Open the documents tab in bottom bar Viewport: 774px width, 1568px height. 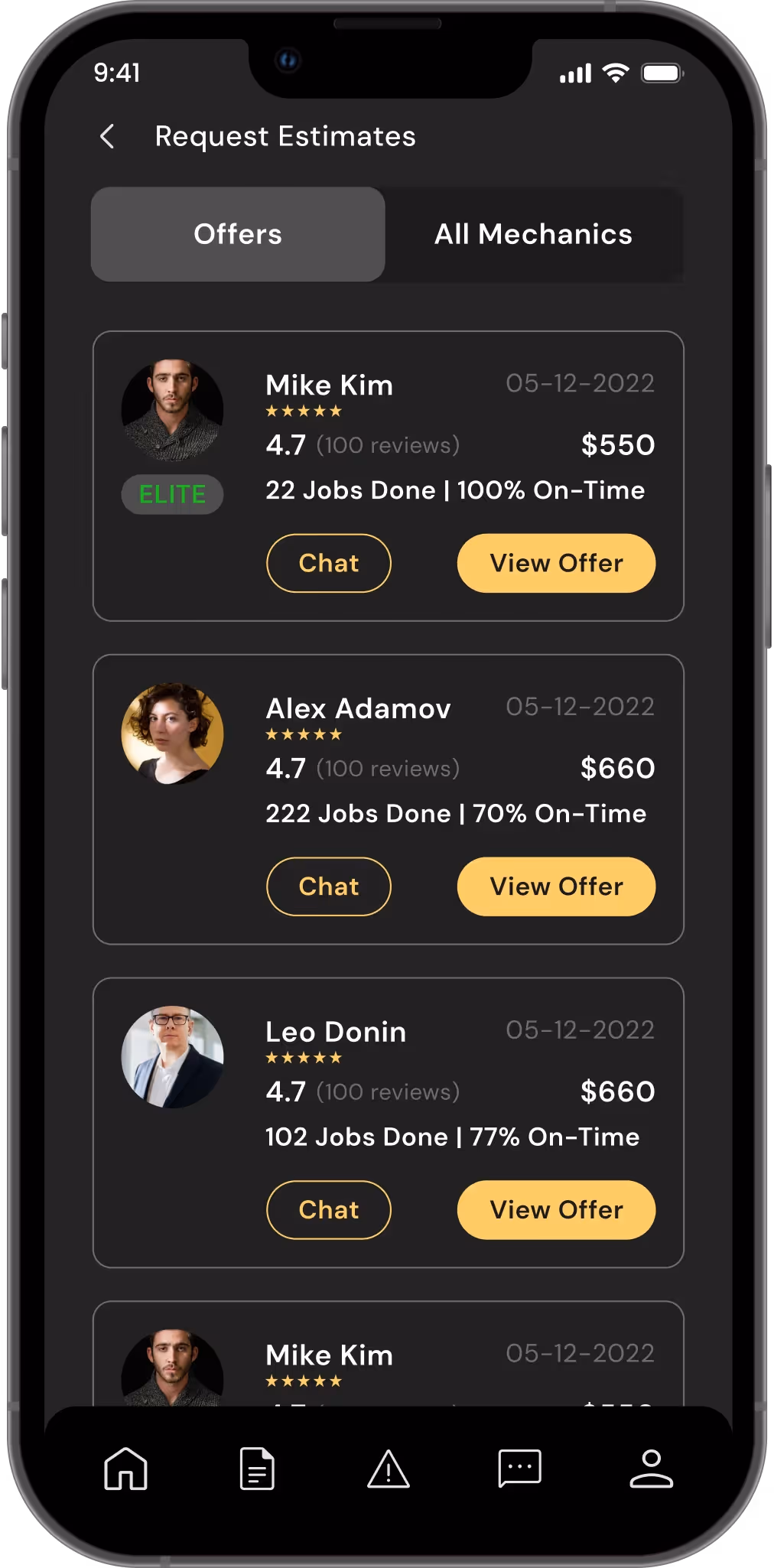coord(257,1469)
